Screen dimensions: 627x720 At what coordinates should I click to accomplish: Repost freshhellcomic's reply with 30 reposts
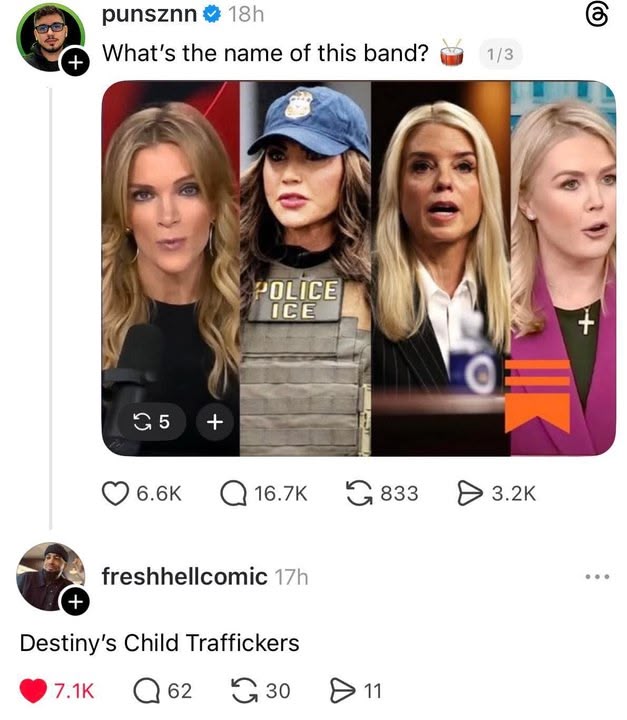(243, 690)
